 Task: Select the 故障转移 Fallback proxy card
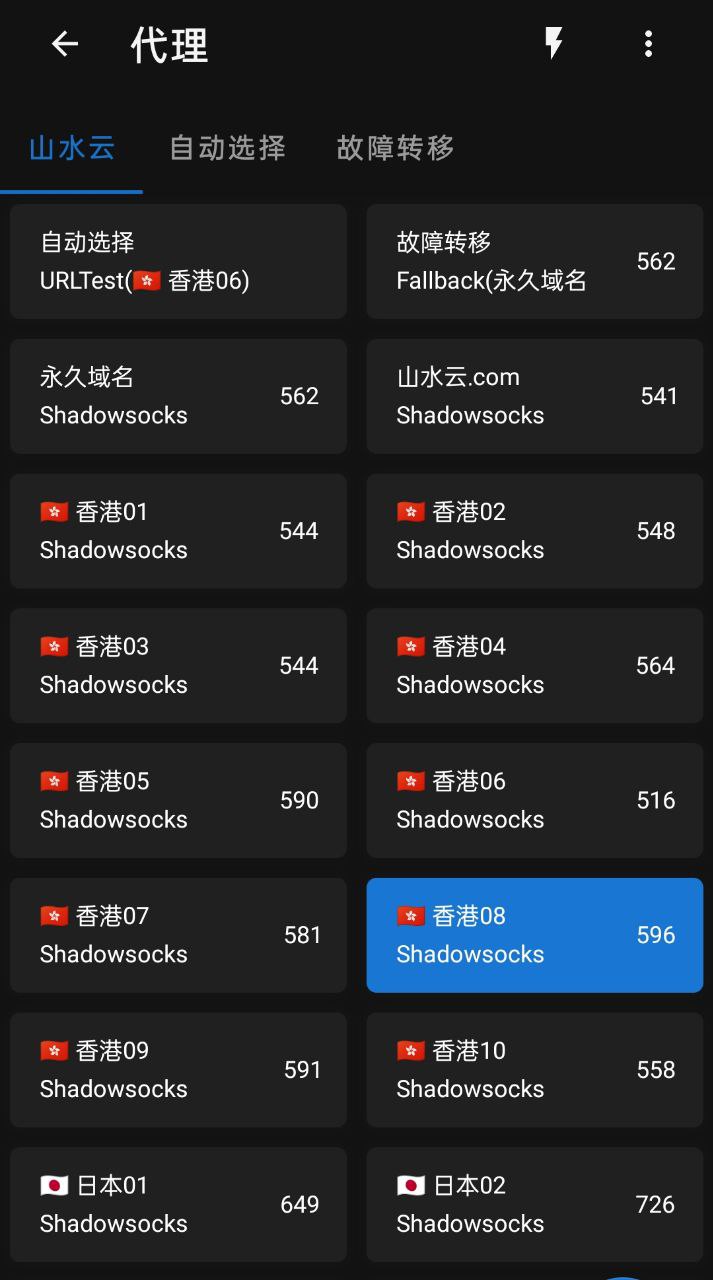coord(534,261)
